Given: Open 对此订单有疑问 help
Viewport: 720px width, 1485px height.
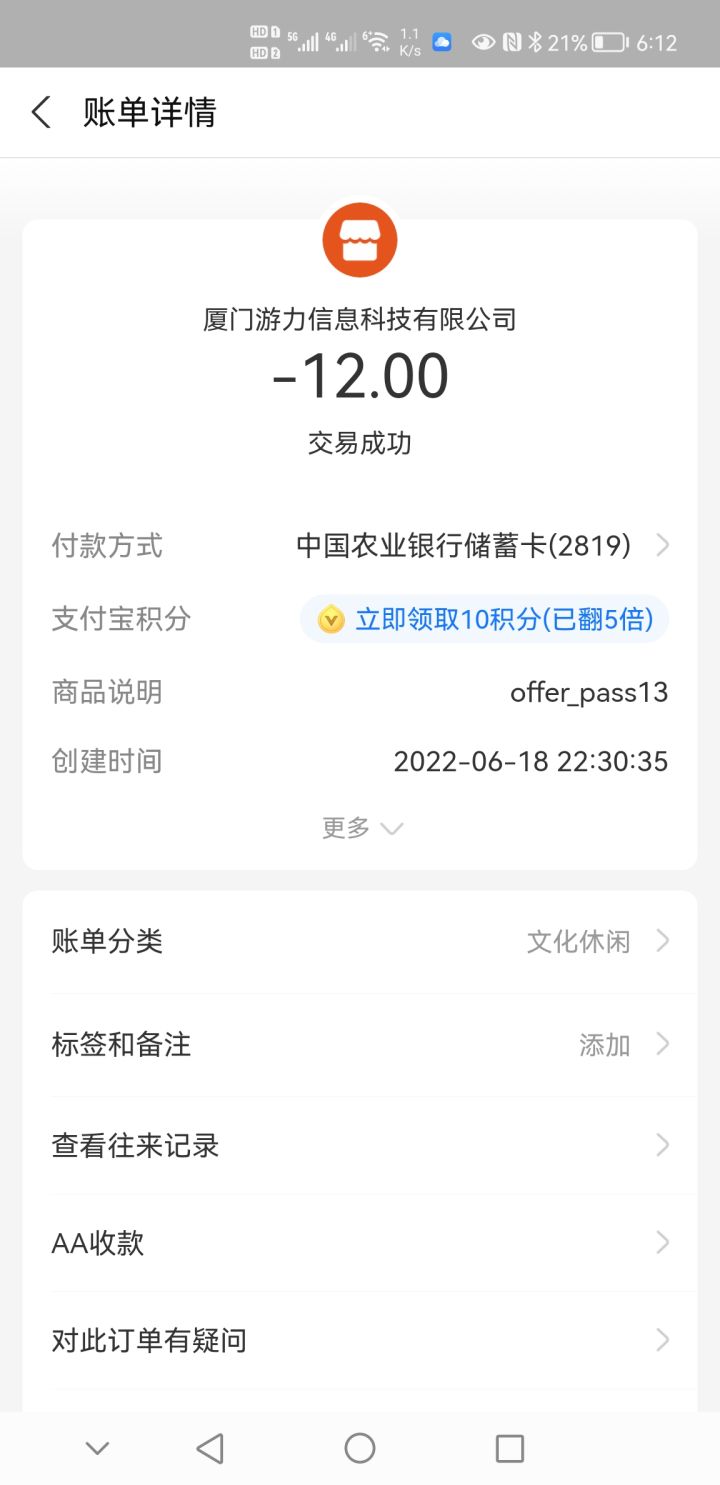Looking at the screenshot, I should tap(360, 1340).
